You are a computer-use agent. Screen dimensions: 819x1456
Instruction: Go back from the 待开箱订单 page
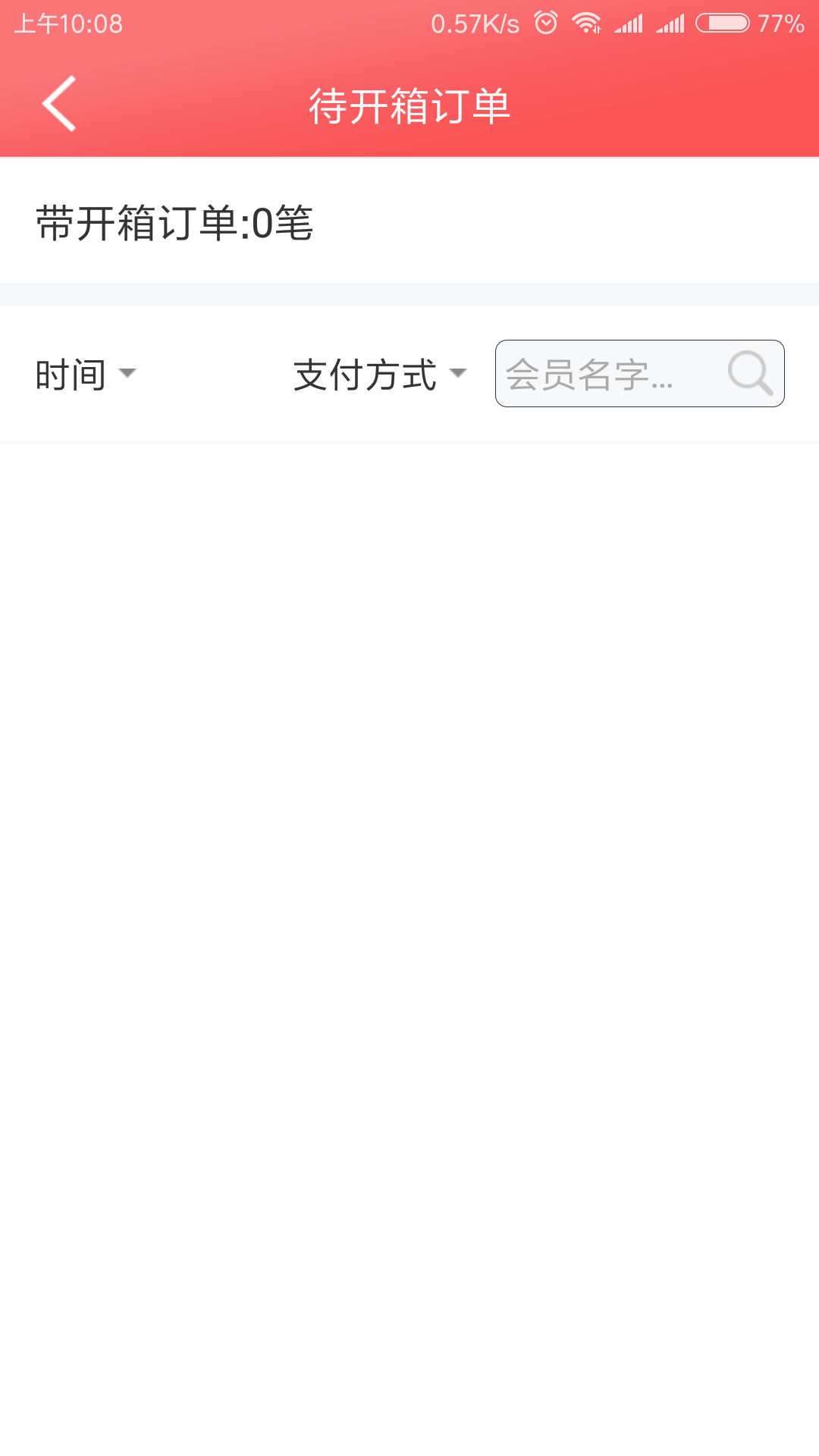[x=59, y=104]
